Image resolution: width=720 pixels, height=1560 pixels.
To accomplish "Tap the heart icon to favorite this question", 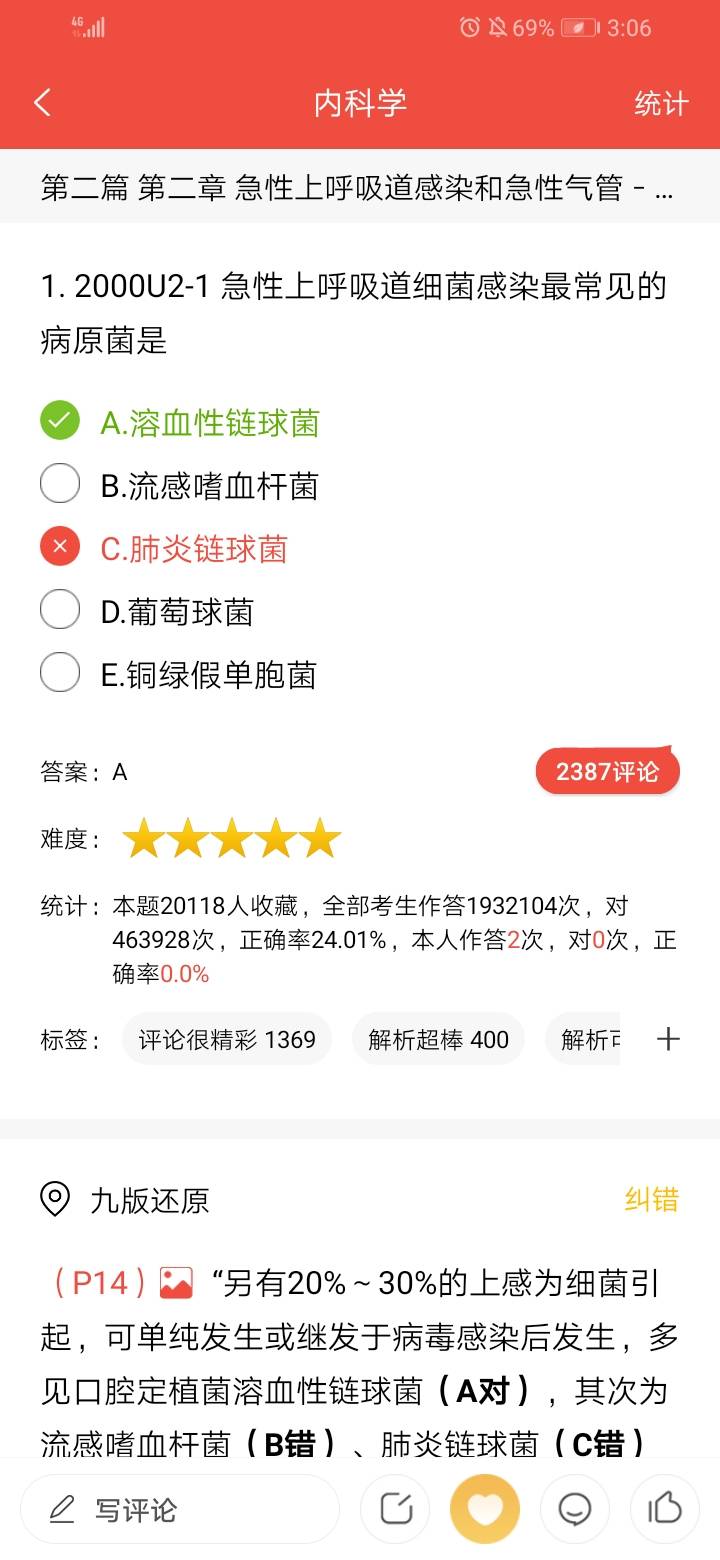I will (x=484, y=1509).
